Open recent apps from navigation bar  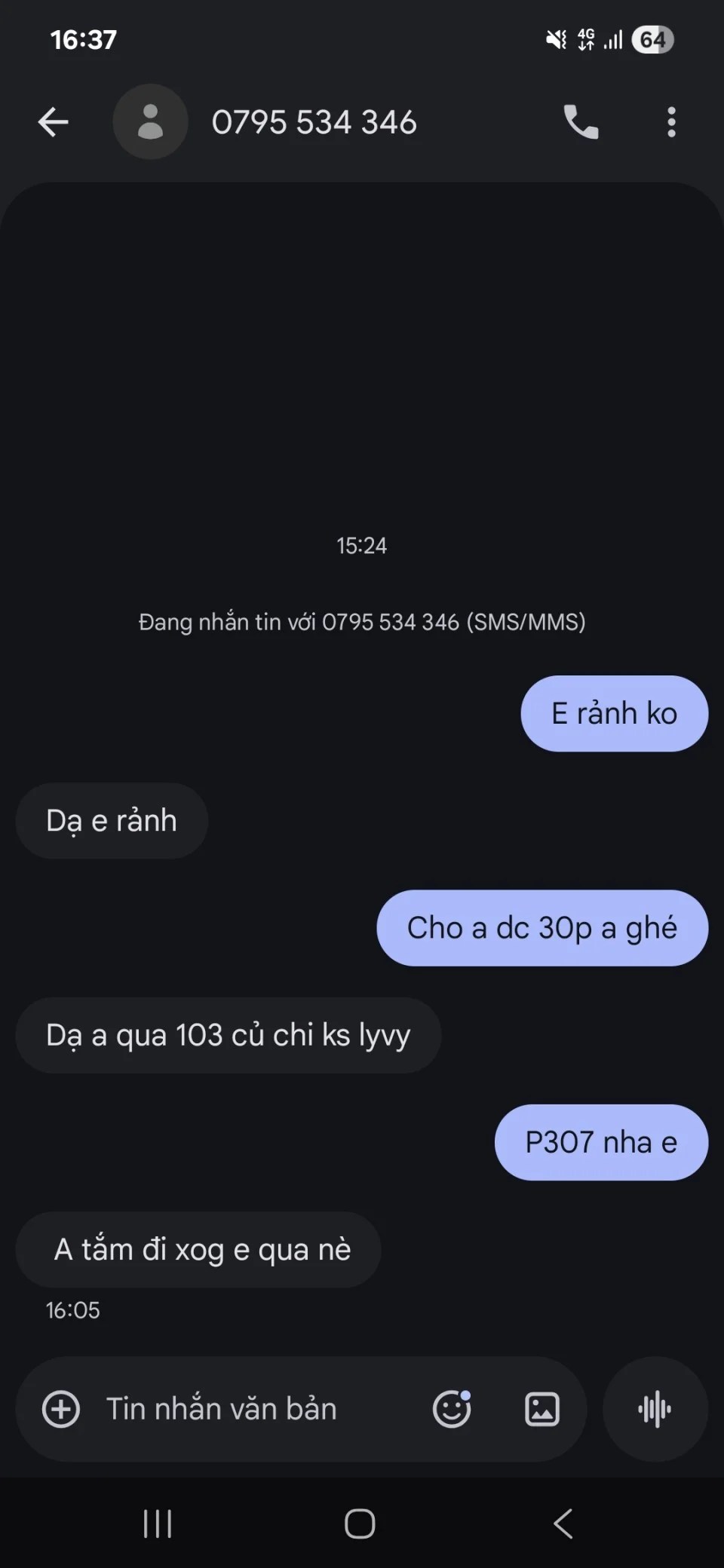tap(158, 1524)
